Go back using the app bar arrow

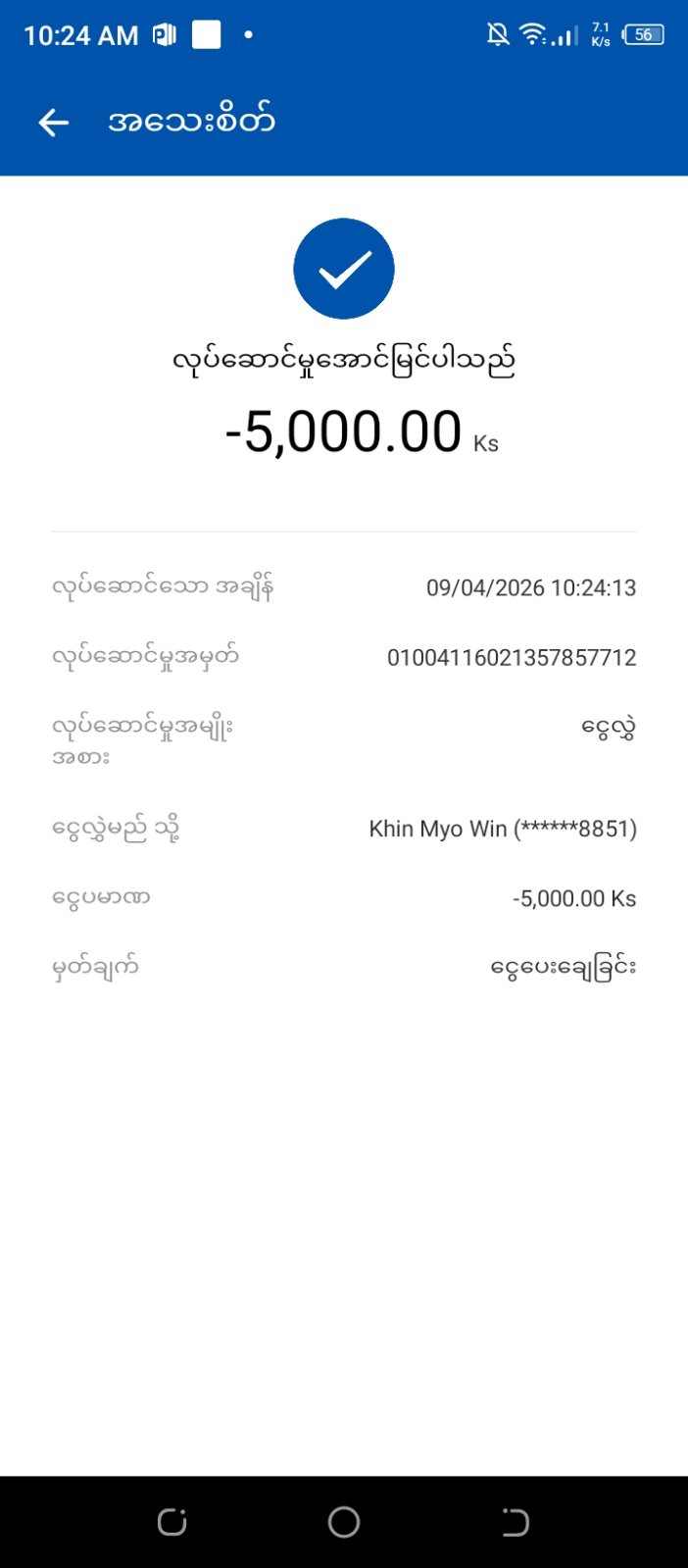54,123
